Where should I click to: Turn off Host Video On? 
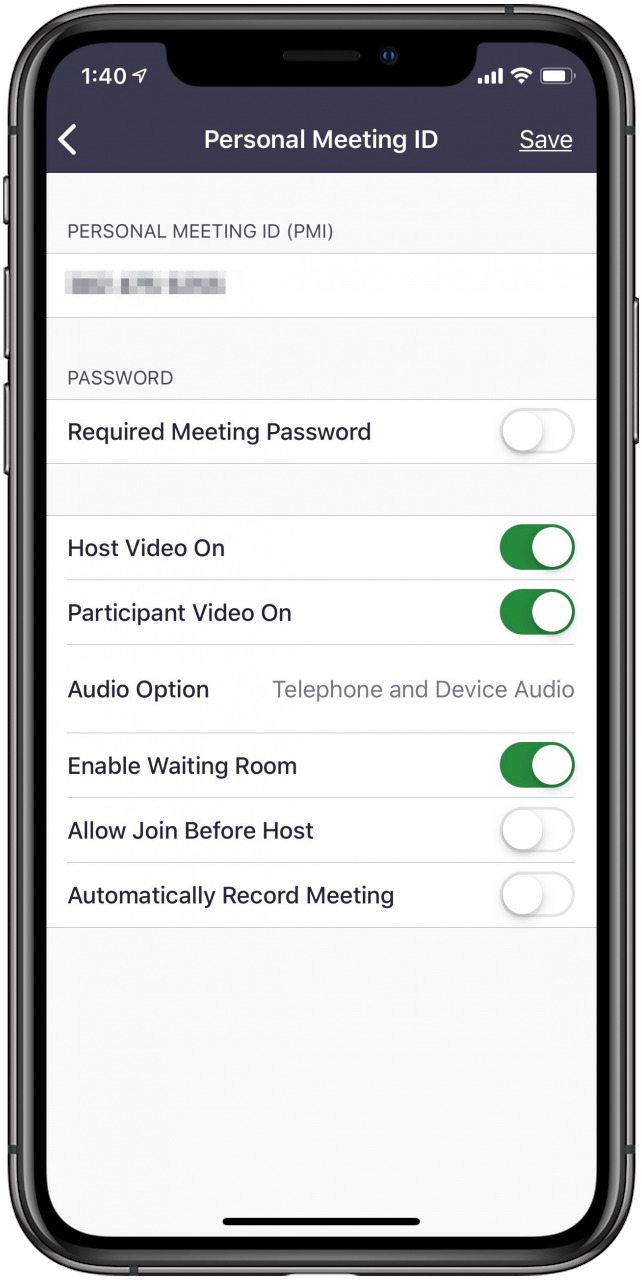point(537,548)
